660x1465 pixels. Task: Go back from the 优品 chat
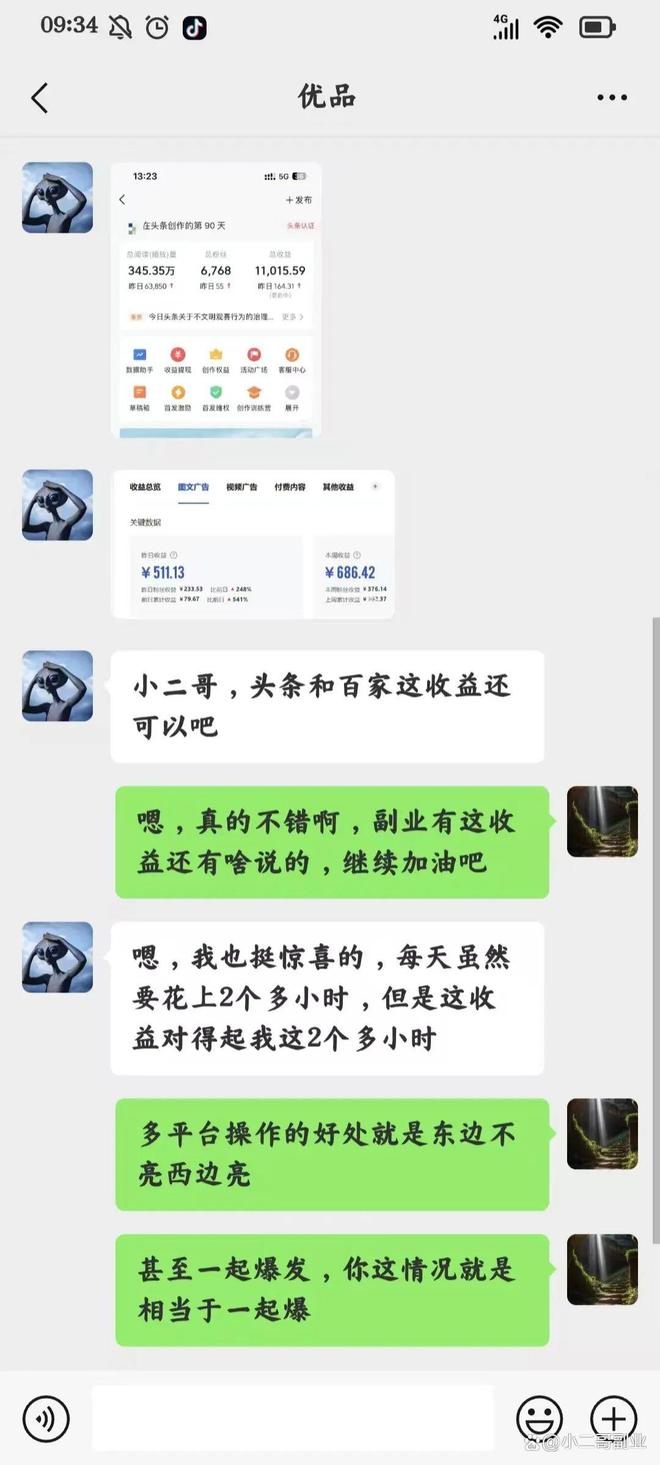39,97
